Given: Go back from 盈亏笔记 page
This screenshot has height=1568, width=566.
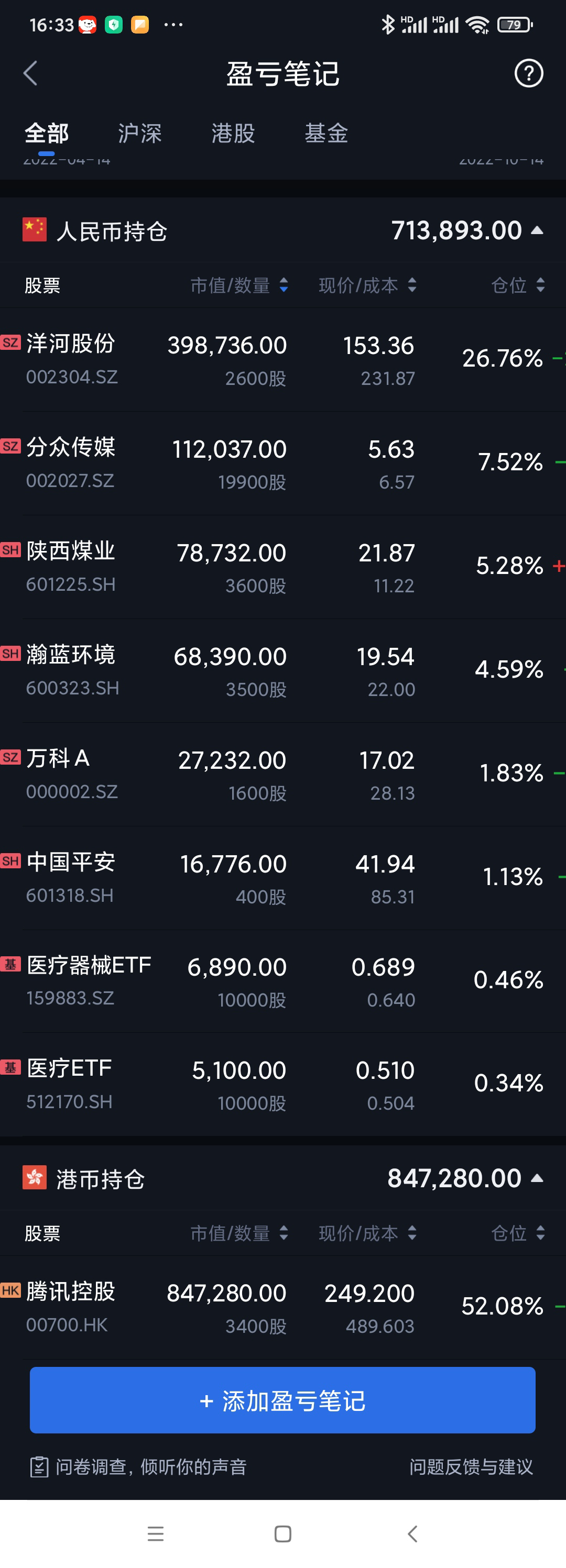Looking at the screenshot, I should click(30, 74).
